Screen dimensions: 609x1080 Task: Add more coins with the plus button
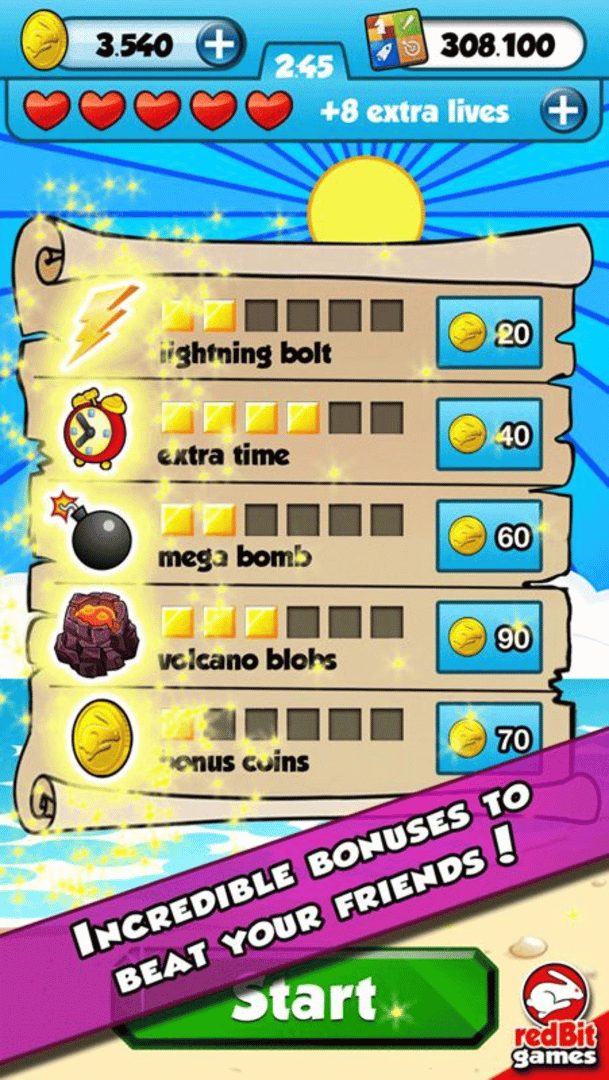point(218,44)
